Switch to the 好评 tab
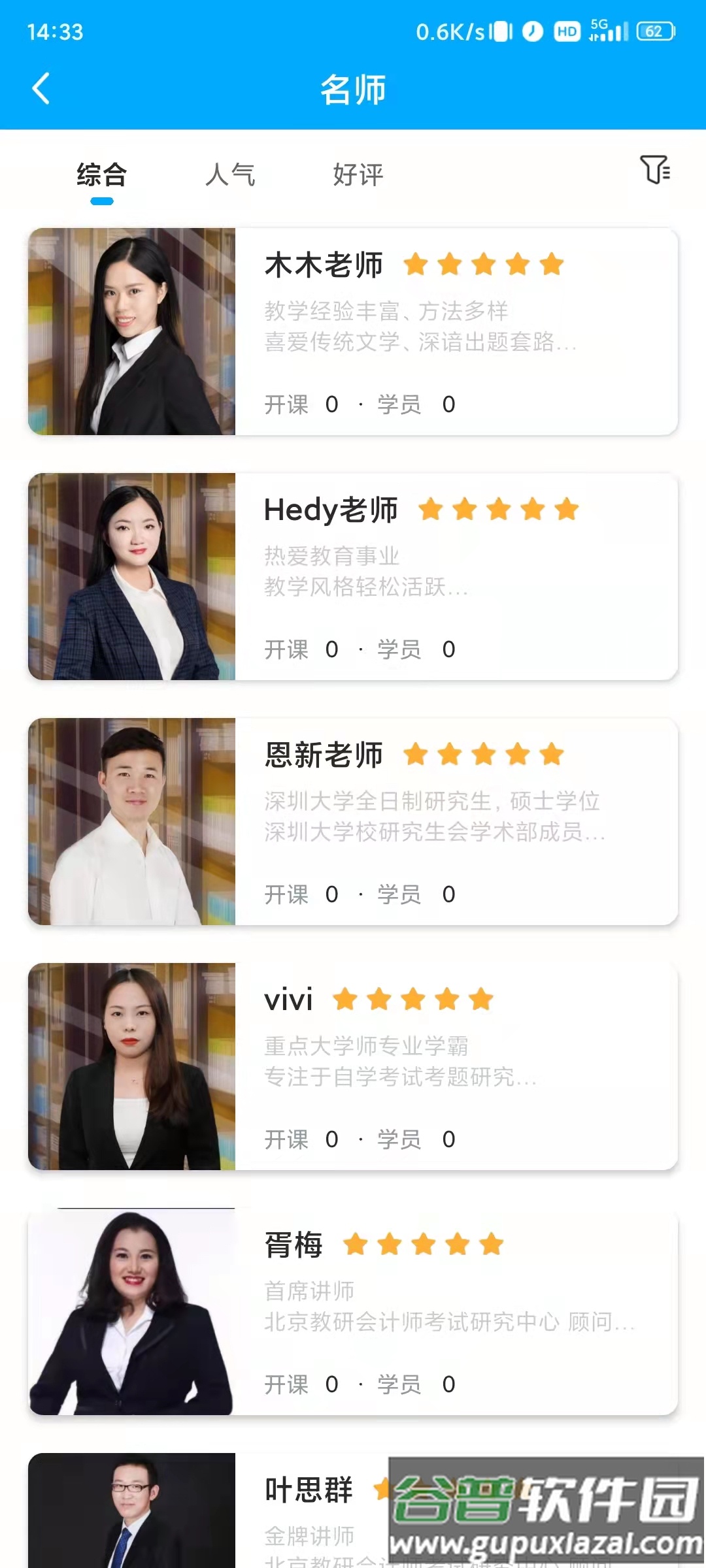The height and width of the screenshot is (1568, 706). tap(358, 174)
